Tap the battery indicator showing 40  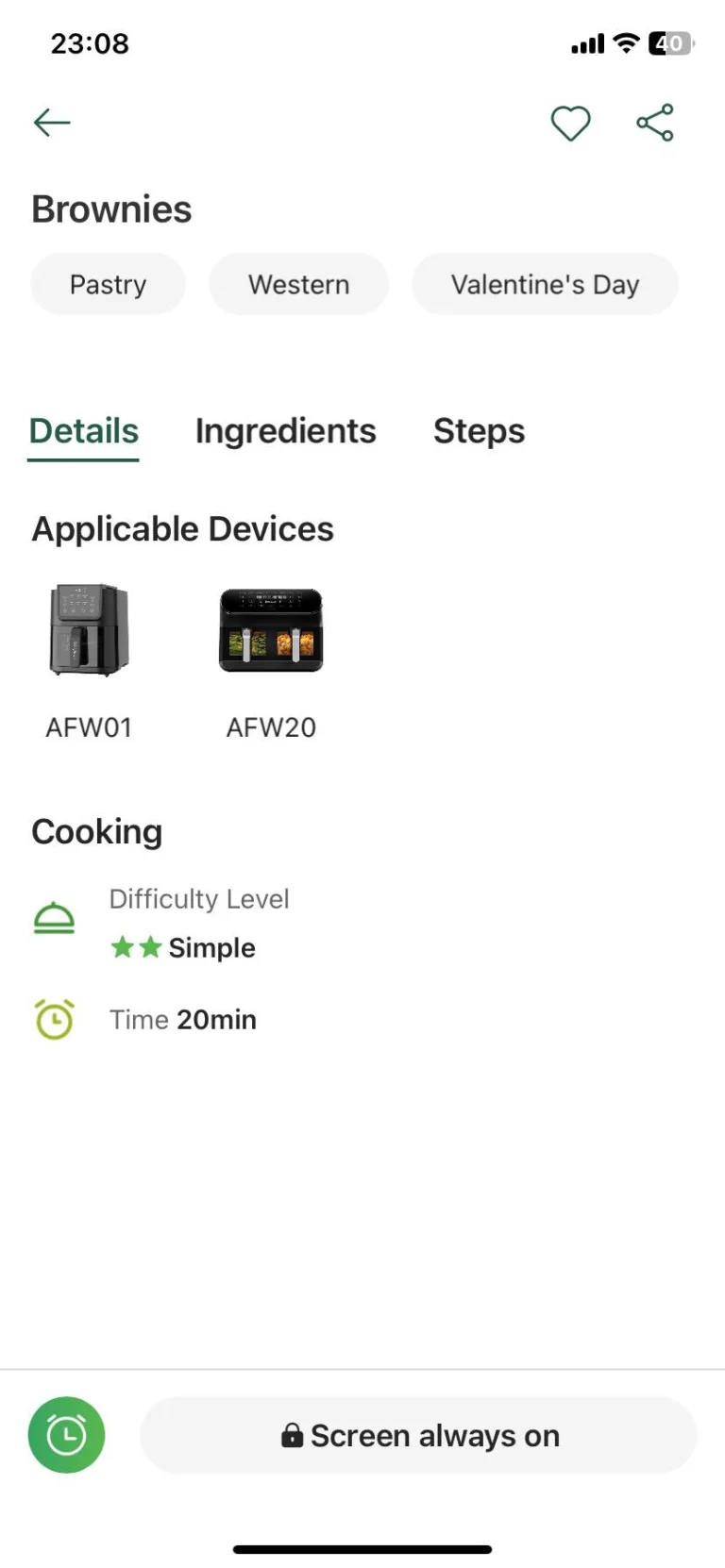[672, 43]
